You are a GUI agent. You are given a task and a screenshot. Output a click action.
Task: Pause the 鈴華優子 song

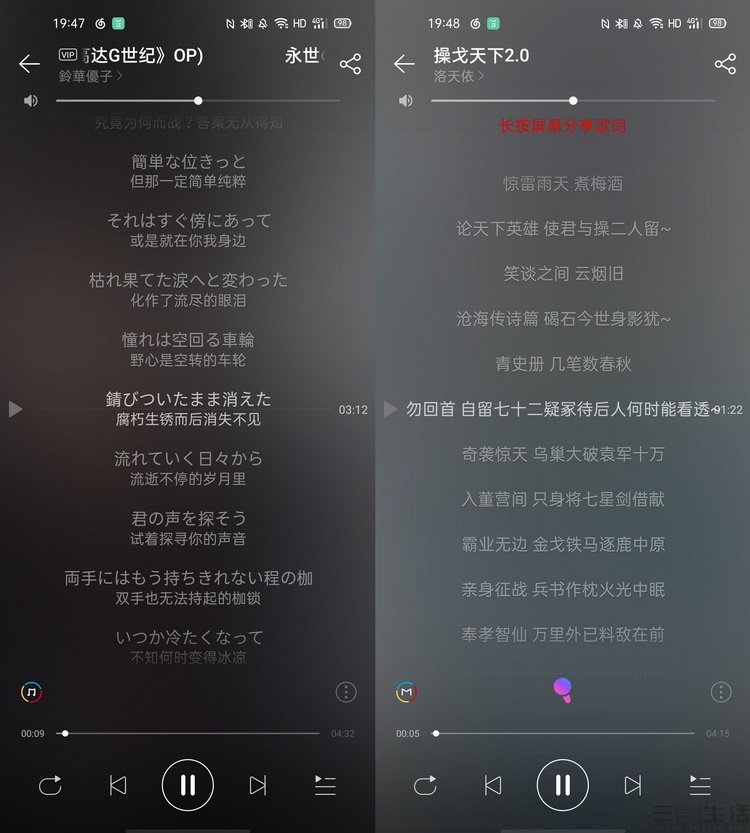click(188, 785)
